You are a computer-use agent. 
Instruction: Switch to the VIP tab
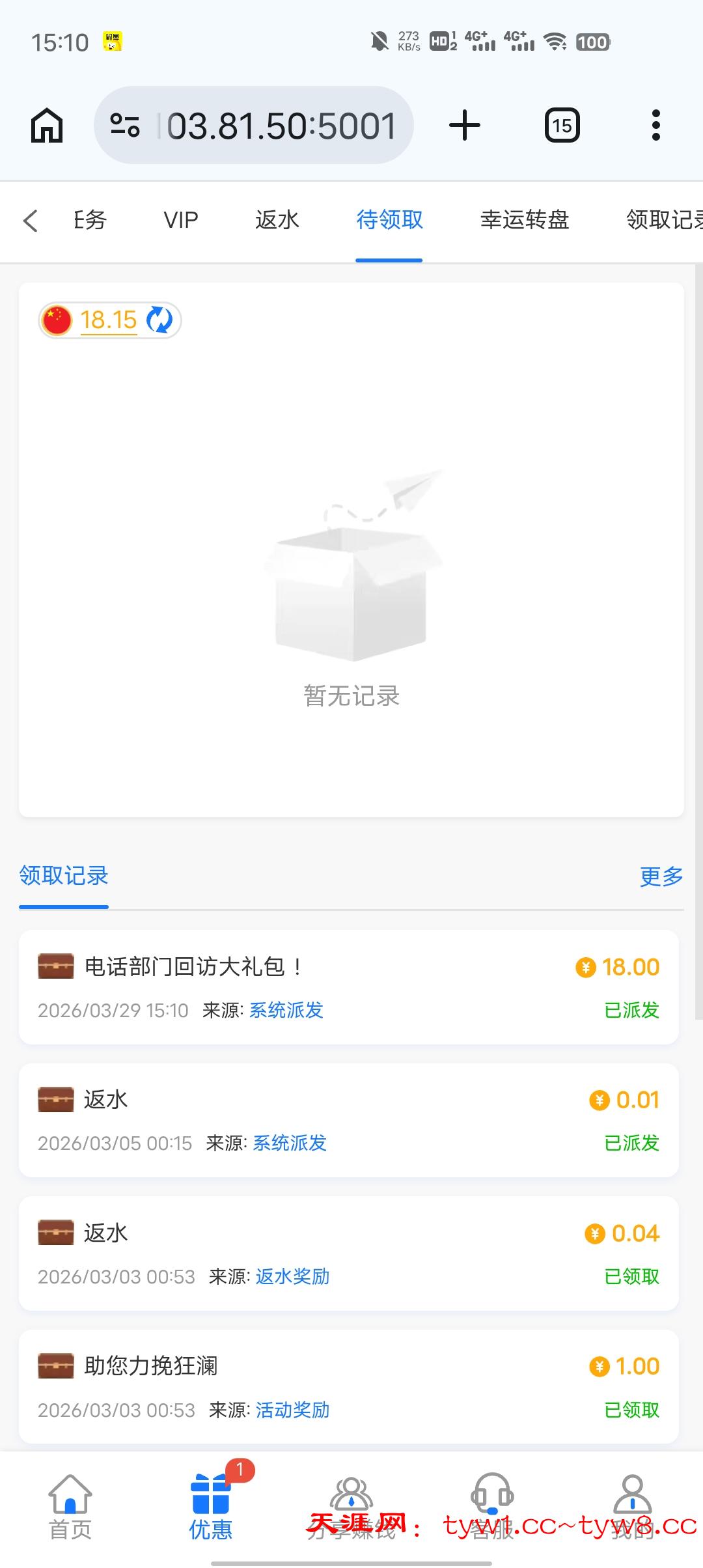(x=180, y=221)
